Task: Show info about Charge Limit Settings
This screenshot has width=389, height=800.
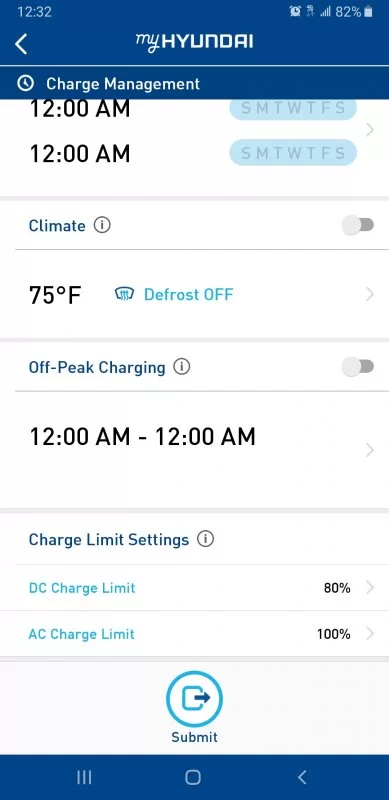Action: tap(205, 539)
